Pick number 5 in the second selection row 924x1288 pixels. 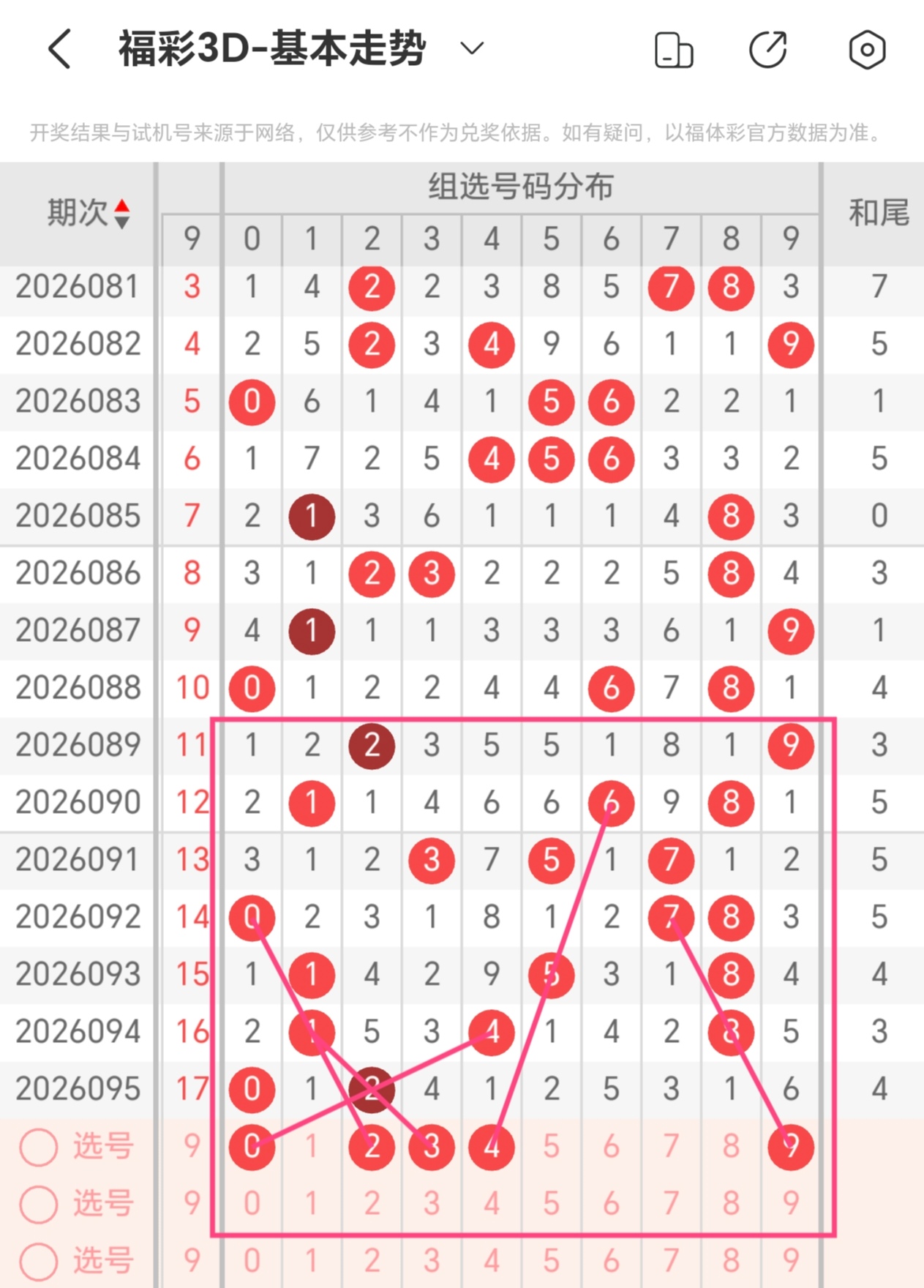pos(551,1203)
